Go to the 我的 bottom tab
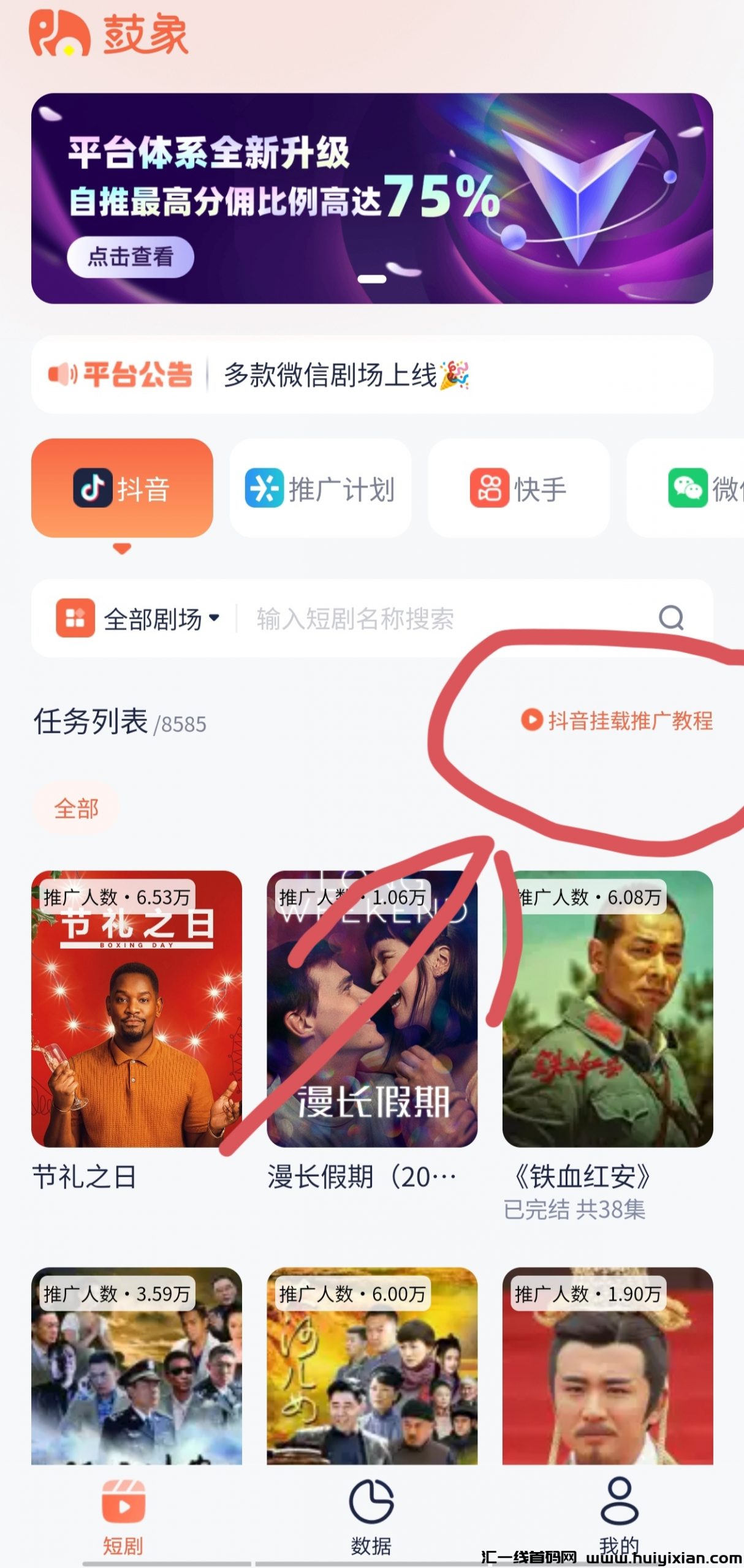The width and height of the screenshot is (744, 1568). click(x=619, y=1513)
